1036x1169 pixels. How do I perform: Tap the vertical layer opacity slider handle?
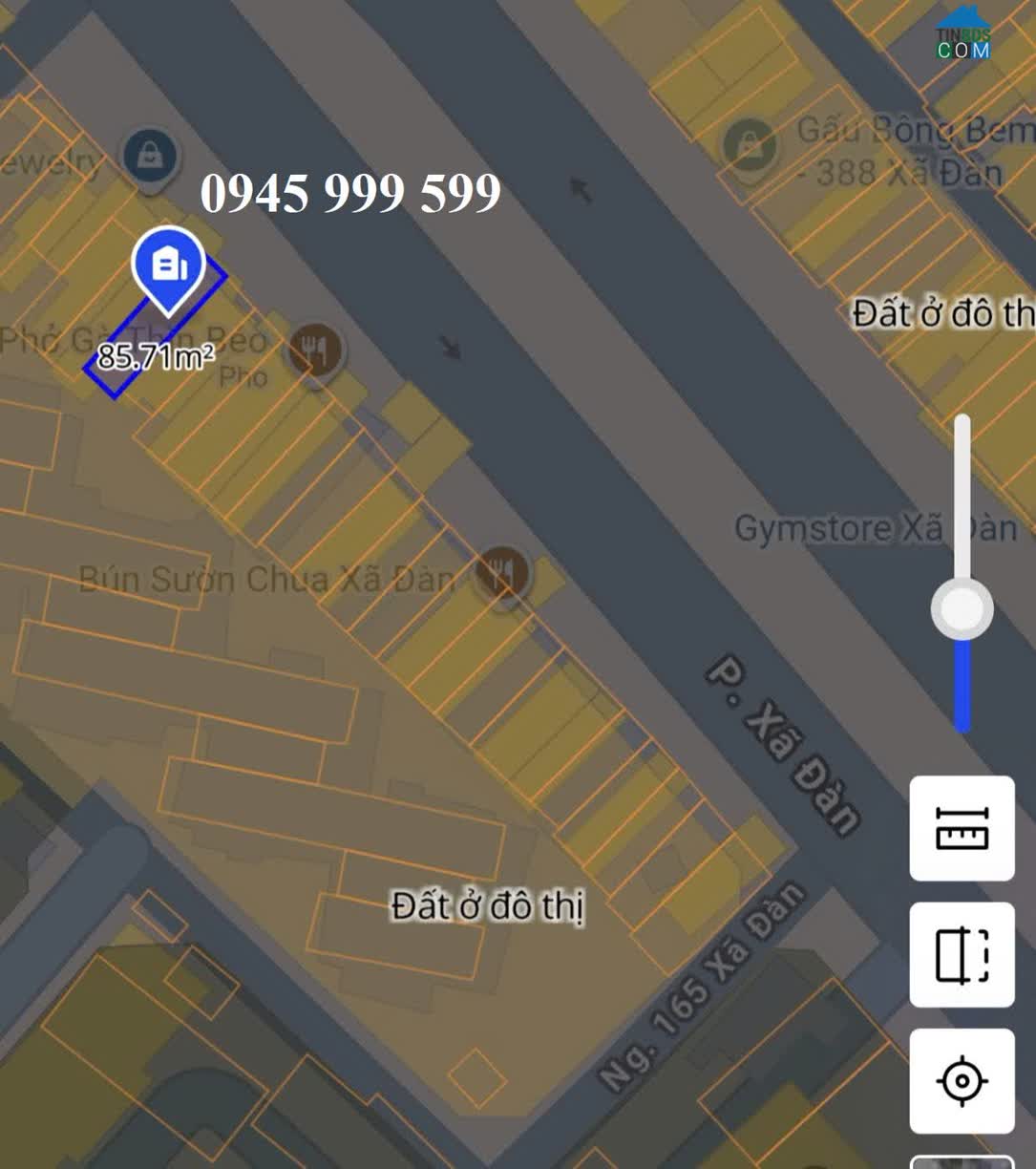coord(962,609)
